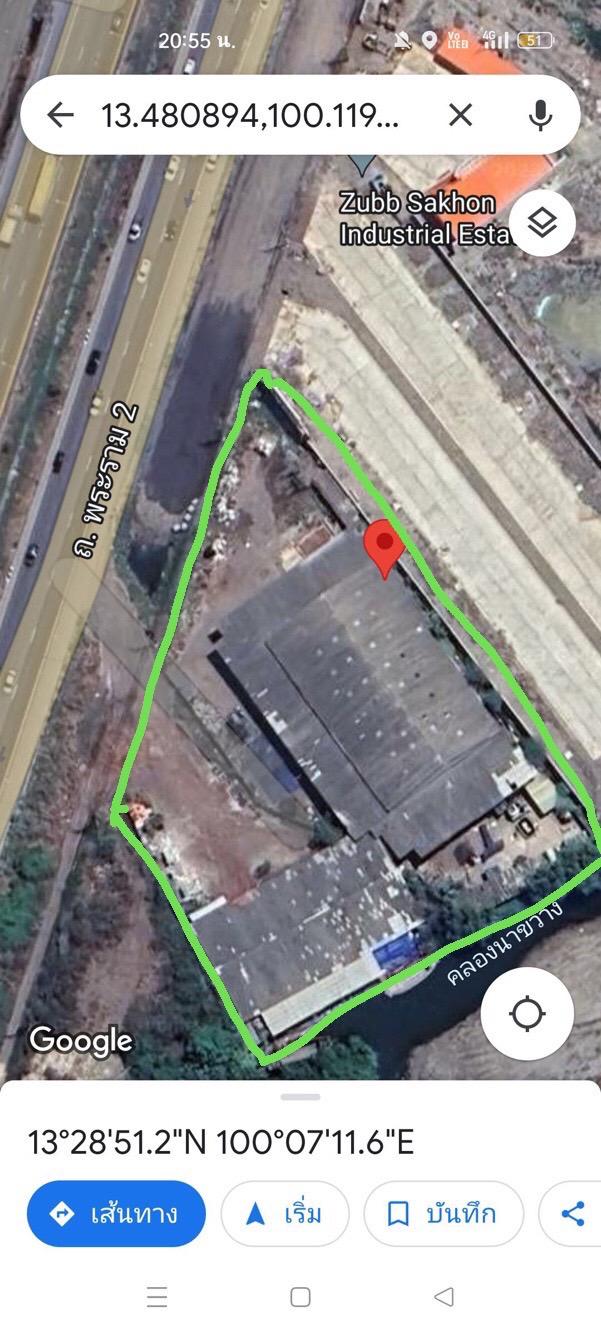Open Zubb Sakhon Industrial Estate place label
This screenshot has height=1334, width=601.
coord(418,217)
